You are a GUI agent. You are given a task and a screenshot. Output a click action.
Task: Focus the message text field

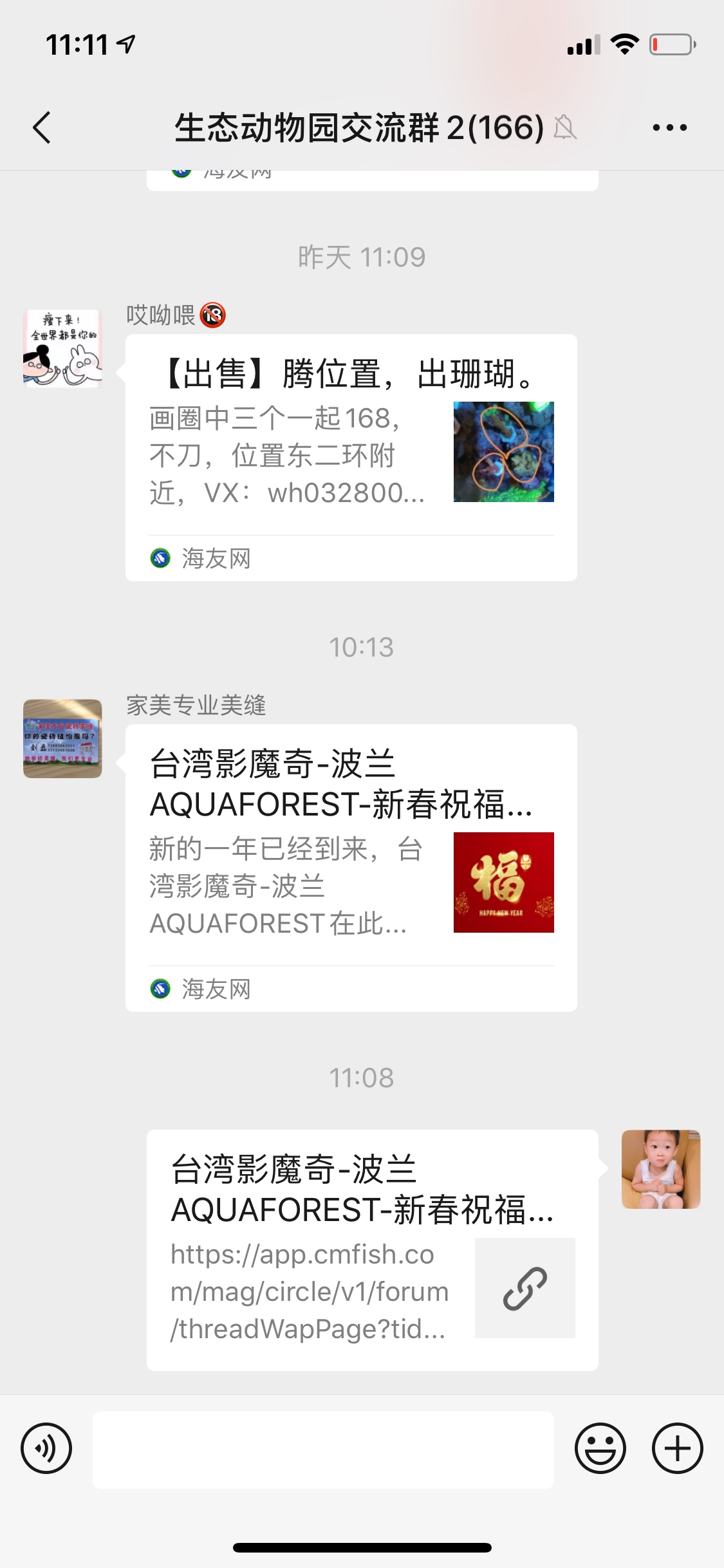click(323, 1450)
